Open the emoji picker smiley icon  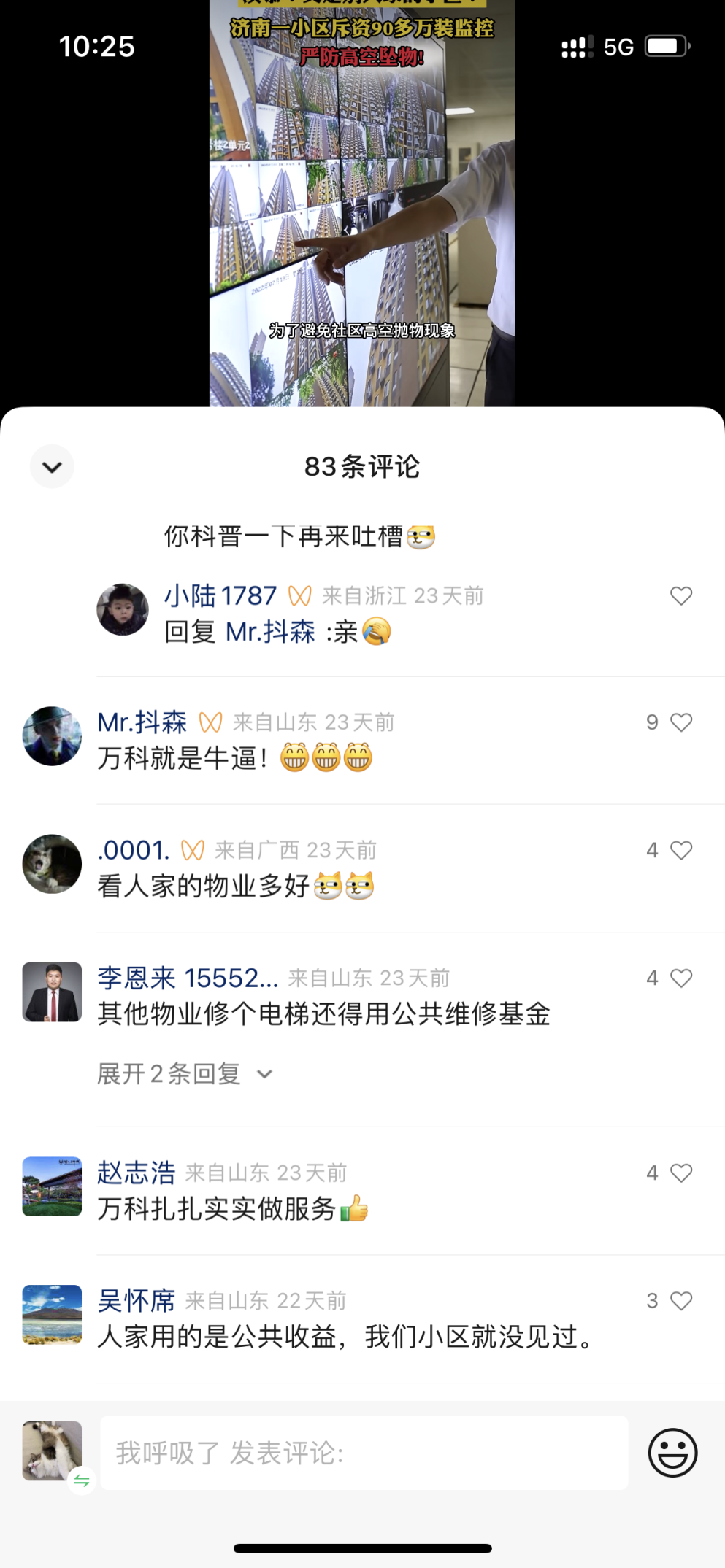[672, 1452]
